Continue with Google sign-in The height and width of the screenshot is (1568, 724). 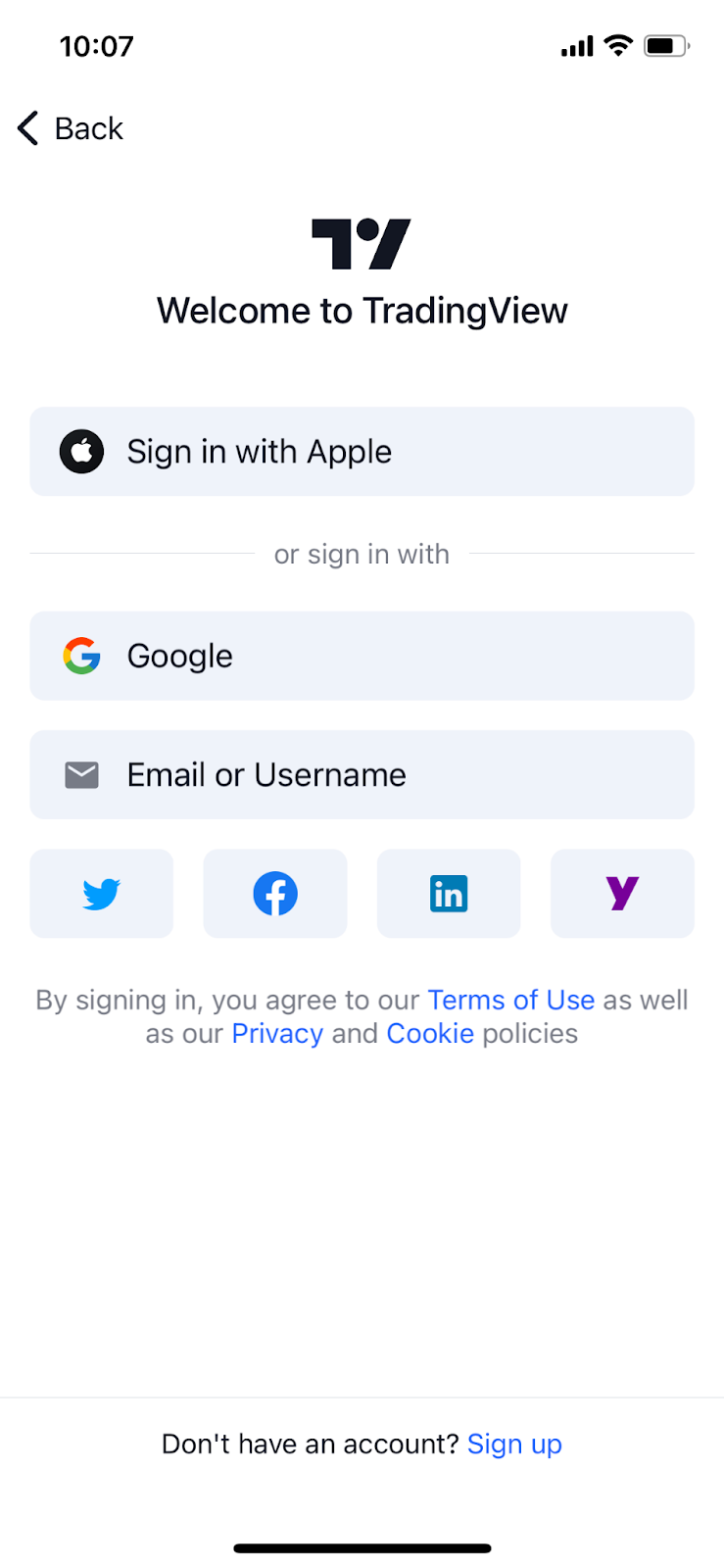click(362, 656)
